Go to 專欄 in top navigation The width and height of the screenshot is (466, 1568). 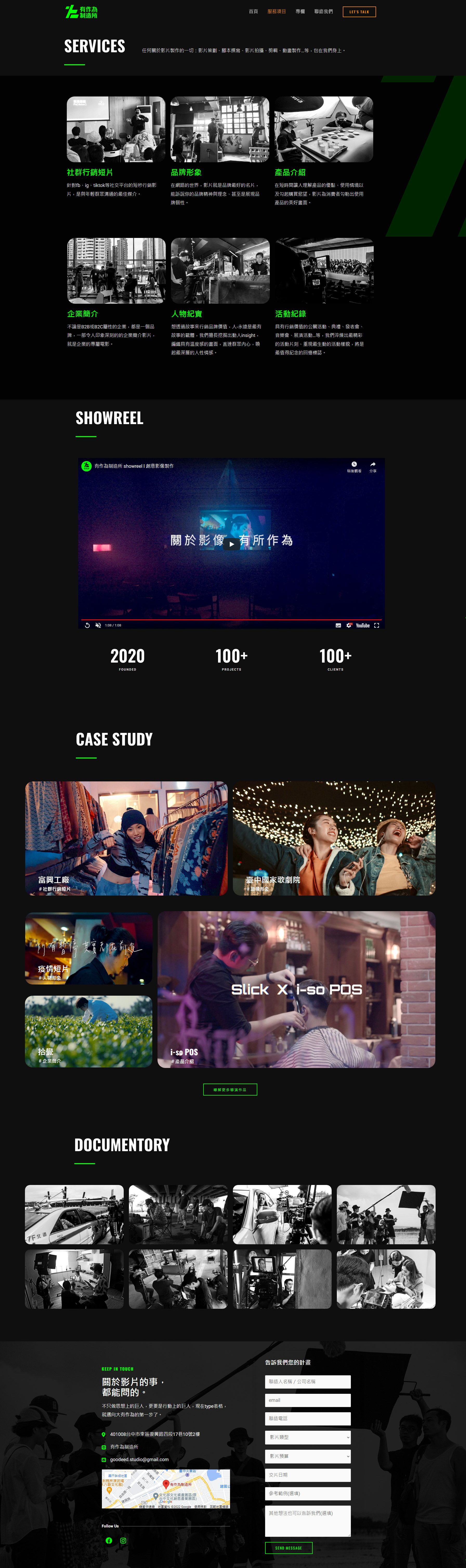[300, 11]
